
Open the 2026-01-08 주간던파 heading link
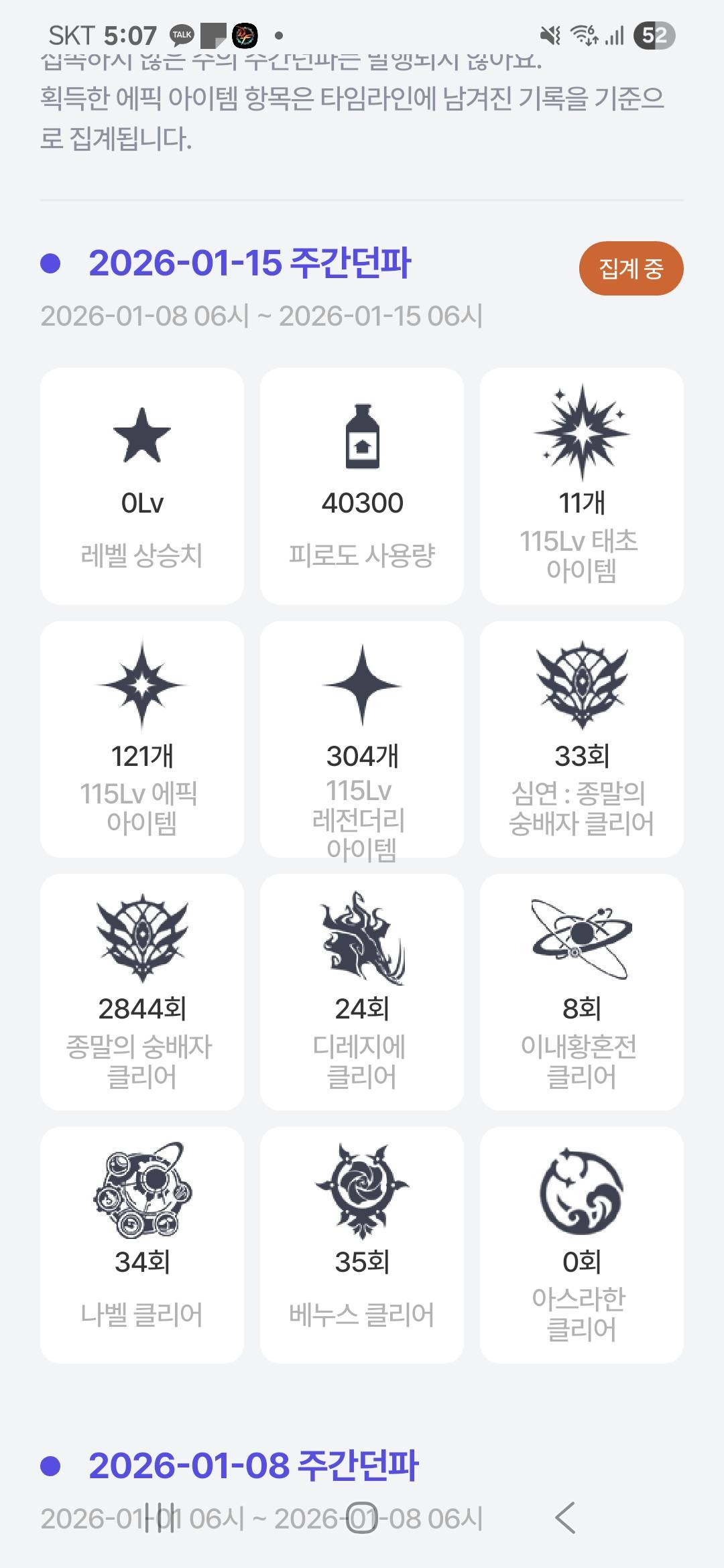coord(253,1465)
